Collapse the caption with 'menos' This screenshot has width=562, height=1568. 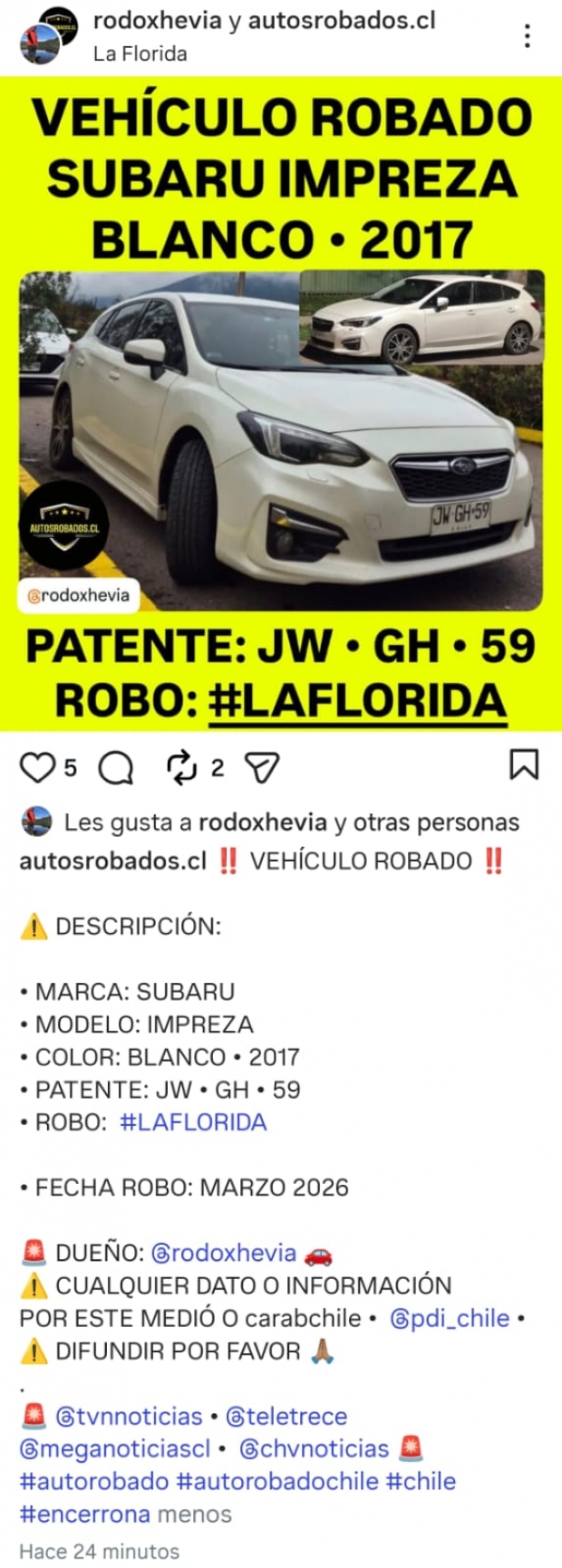pos(194,1514)
